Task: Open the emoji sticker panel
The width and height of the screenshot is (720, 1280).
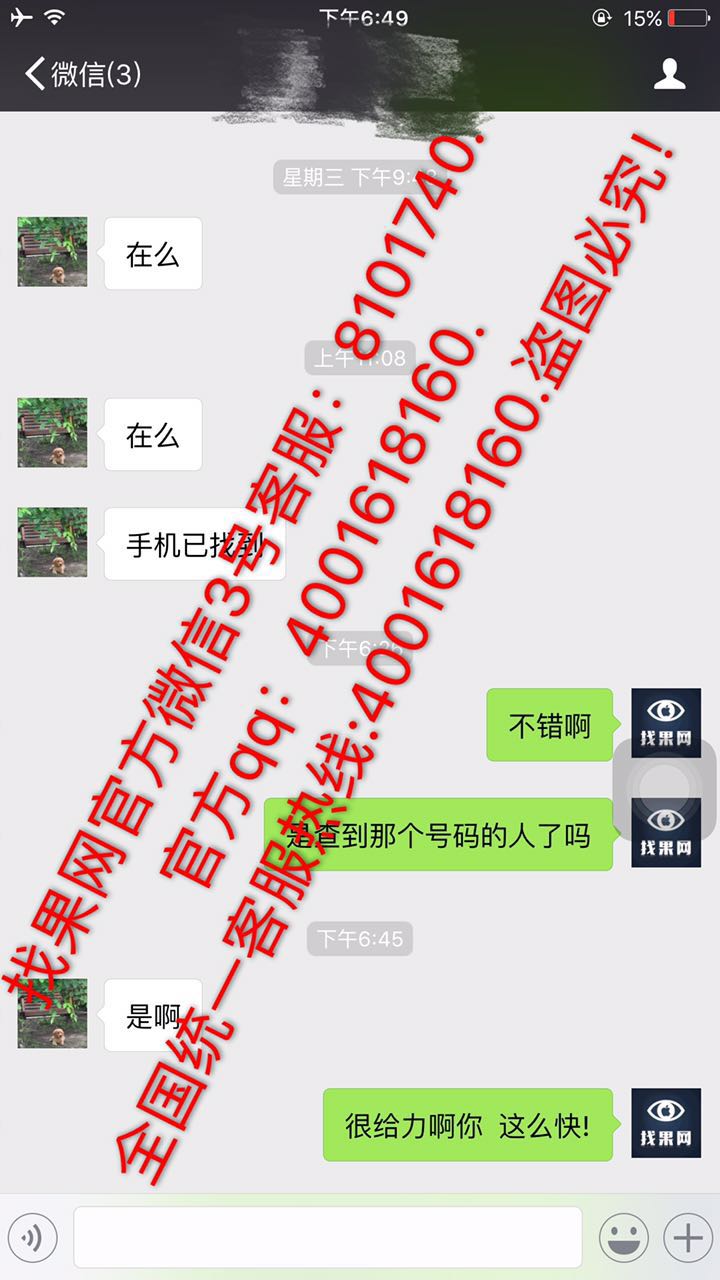Action: [624, 1238]
